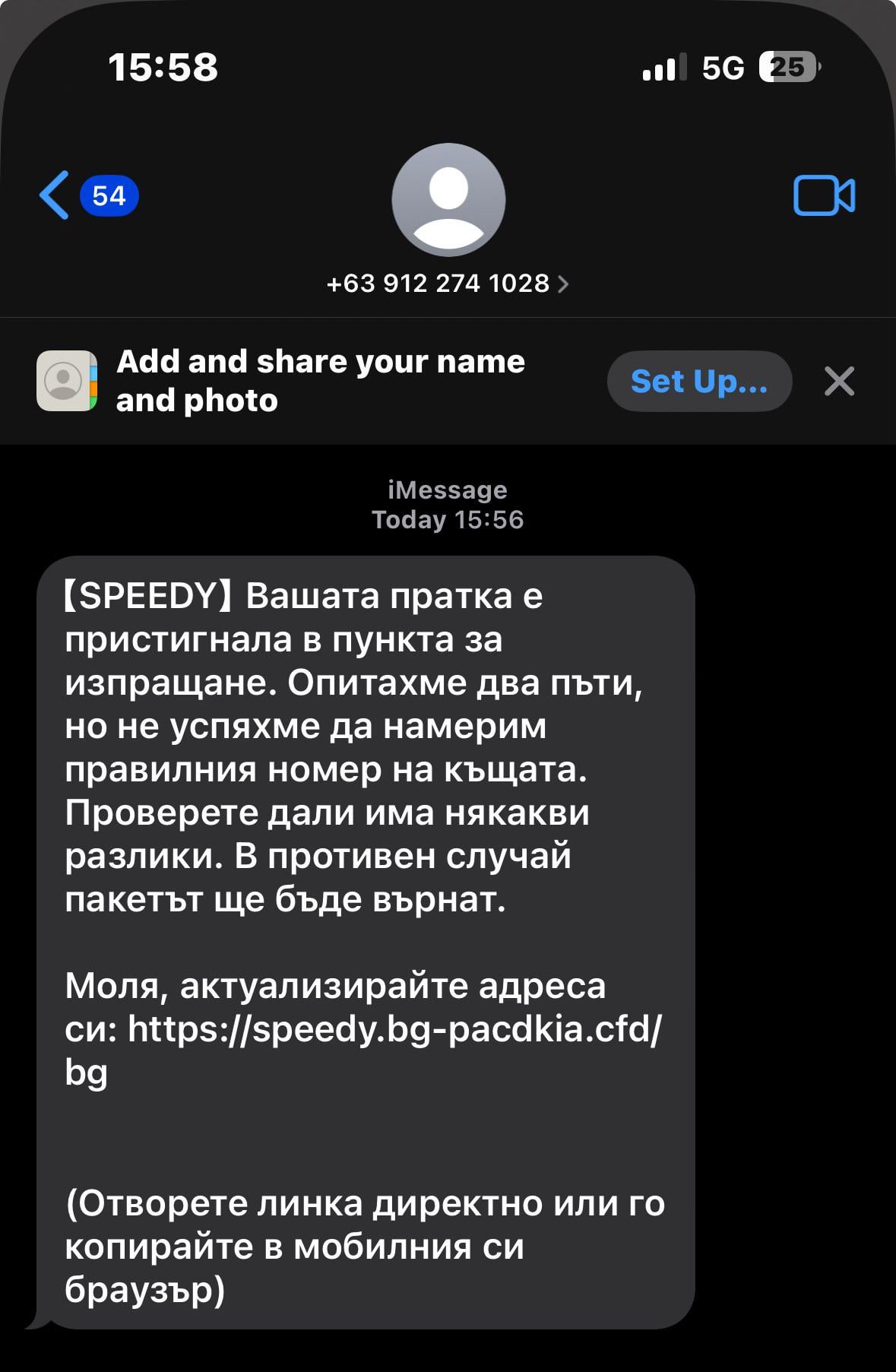The image size is (896, 1372).
Task: Tap Set Up to share name and photo
Action: pyautogui.click(x=698, y=381)
